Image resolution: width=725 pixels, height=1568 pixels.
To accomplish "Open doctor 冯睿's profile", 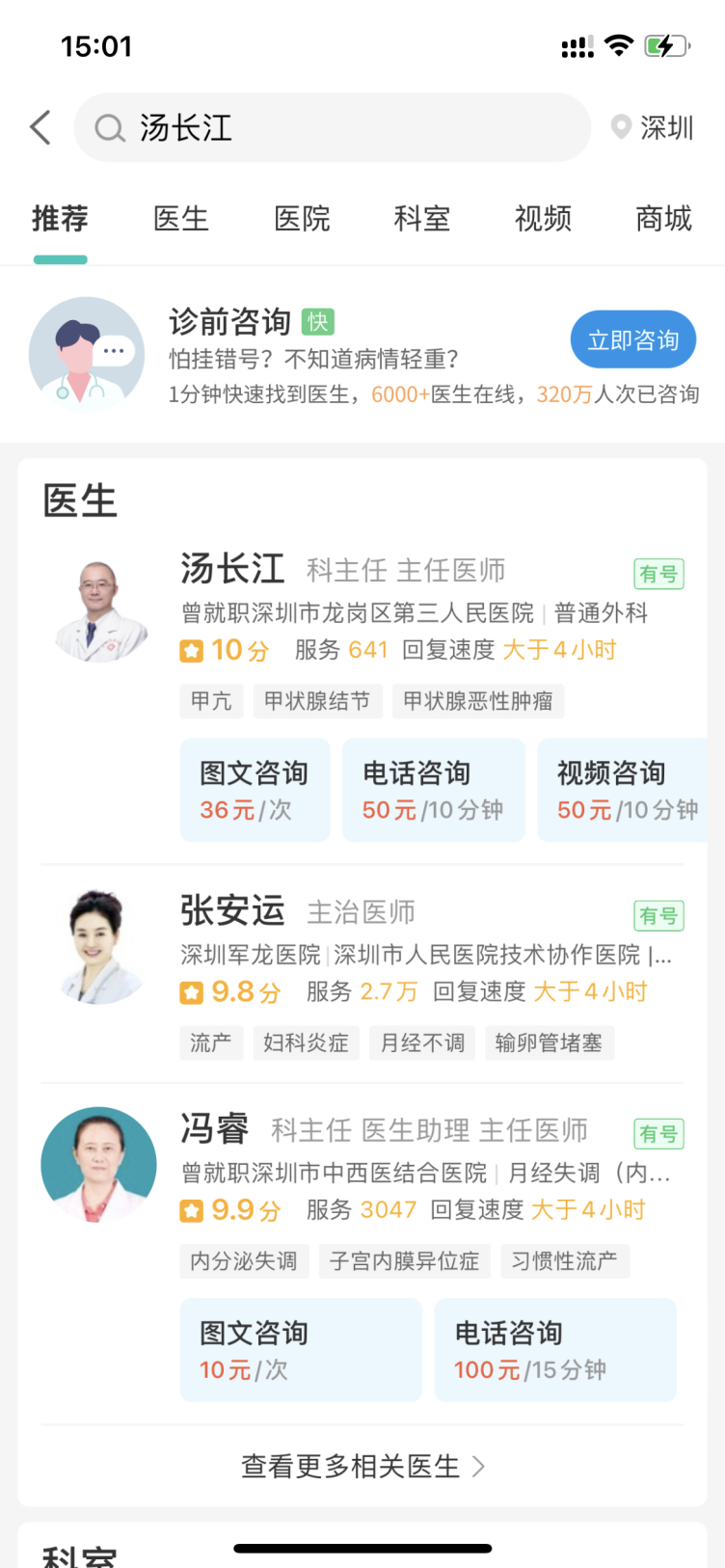I will 215,1128.
